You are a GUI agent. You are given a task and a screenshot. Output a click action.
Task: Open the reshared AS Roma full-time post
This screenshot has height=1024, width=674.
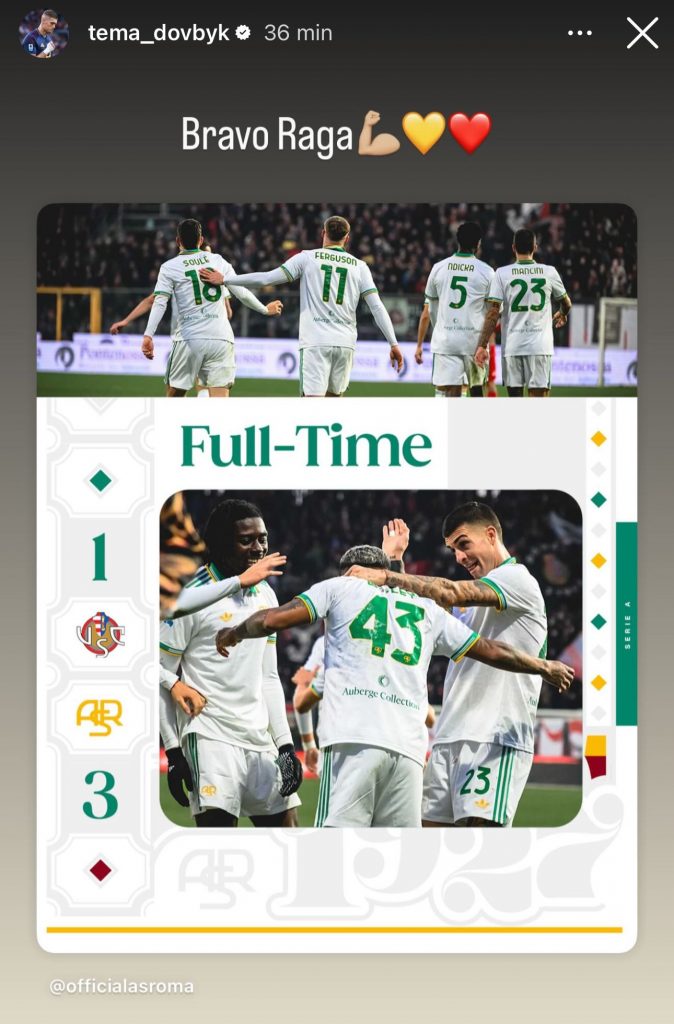pyautogui.click(x=337, y=577)
